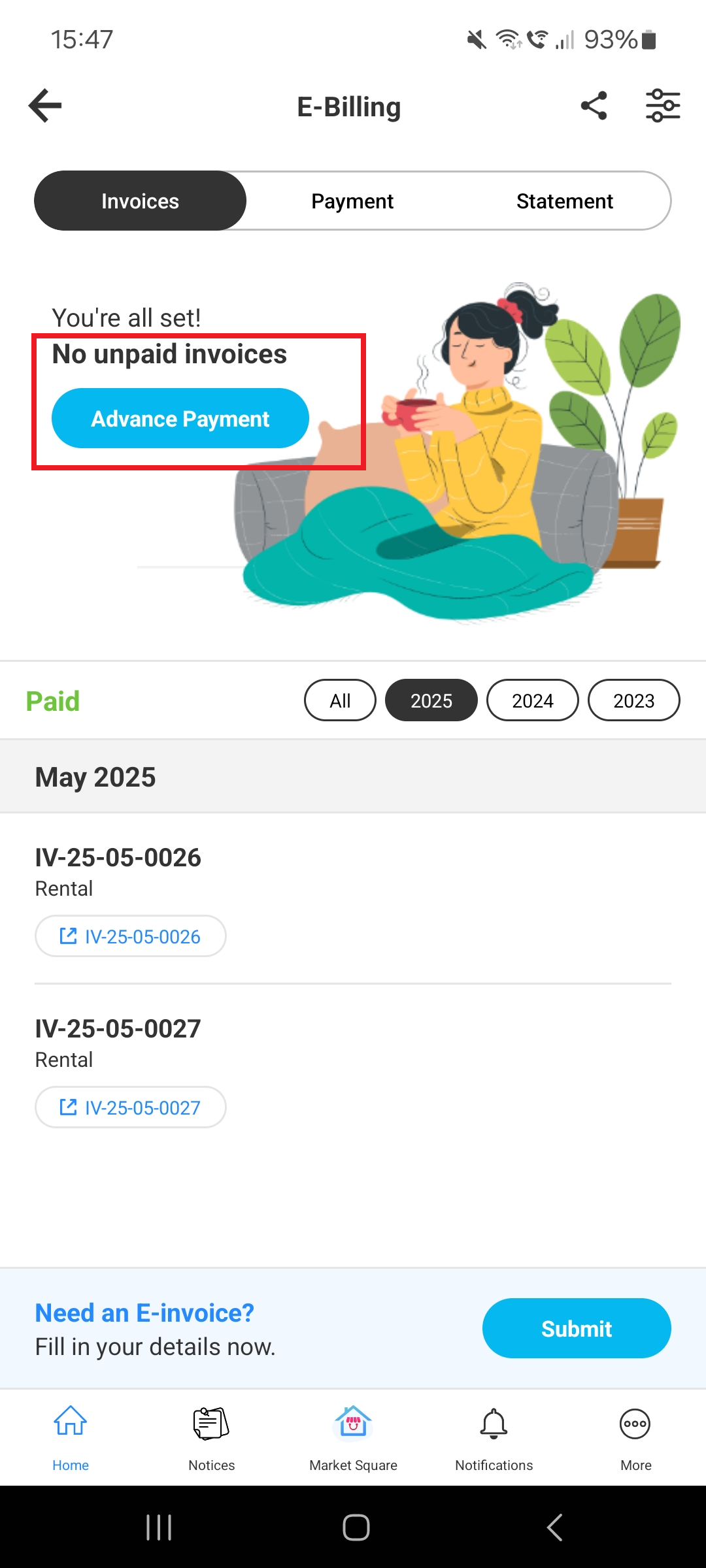This screenshot has width=706, height=1568.
Task: Open the filter settings icon
Action: tap(663, 106)
